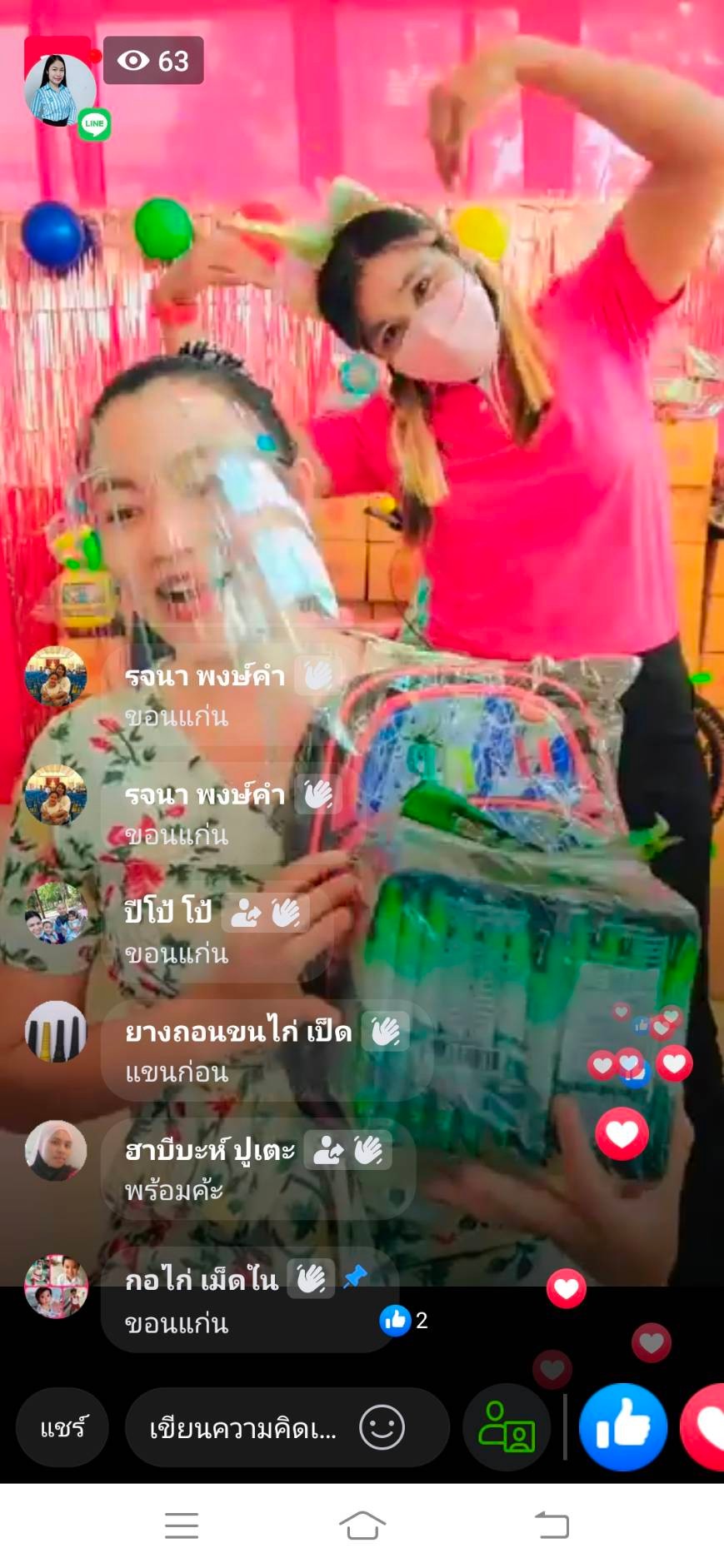Tap the แชร์ share button
The height and width of the screenshot is (1568, 724).
pos(62,1428)
